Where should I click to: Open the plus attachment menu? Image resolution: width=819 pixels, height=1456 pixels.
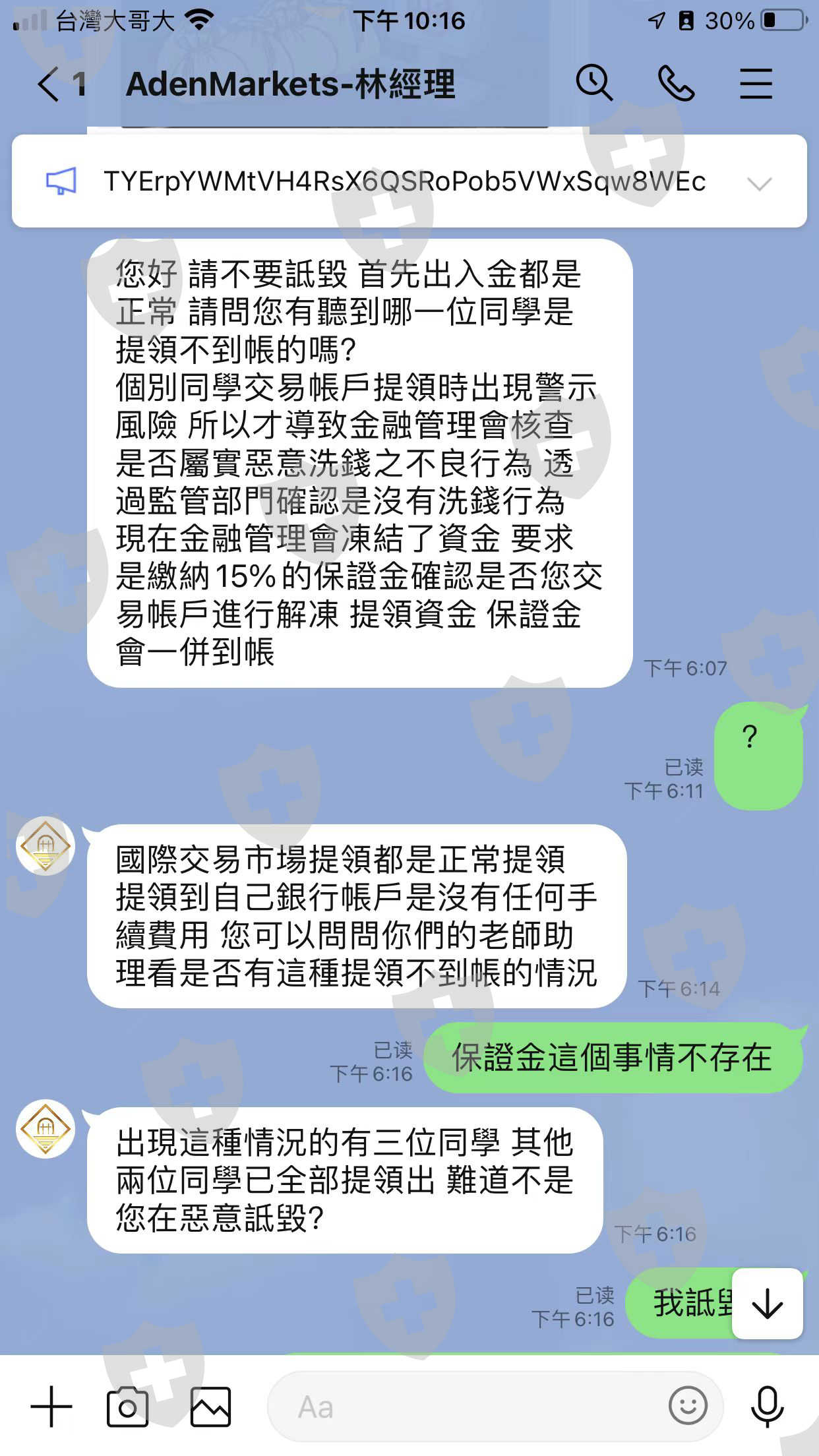(51, 1407)
